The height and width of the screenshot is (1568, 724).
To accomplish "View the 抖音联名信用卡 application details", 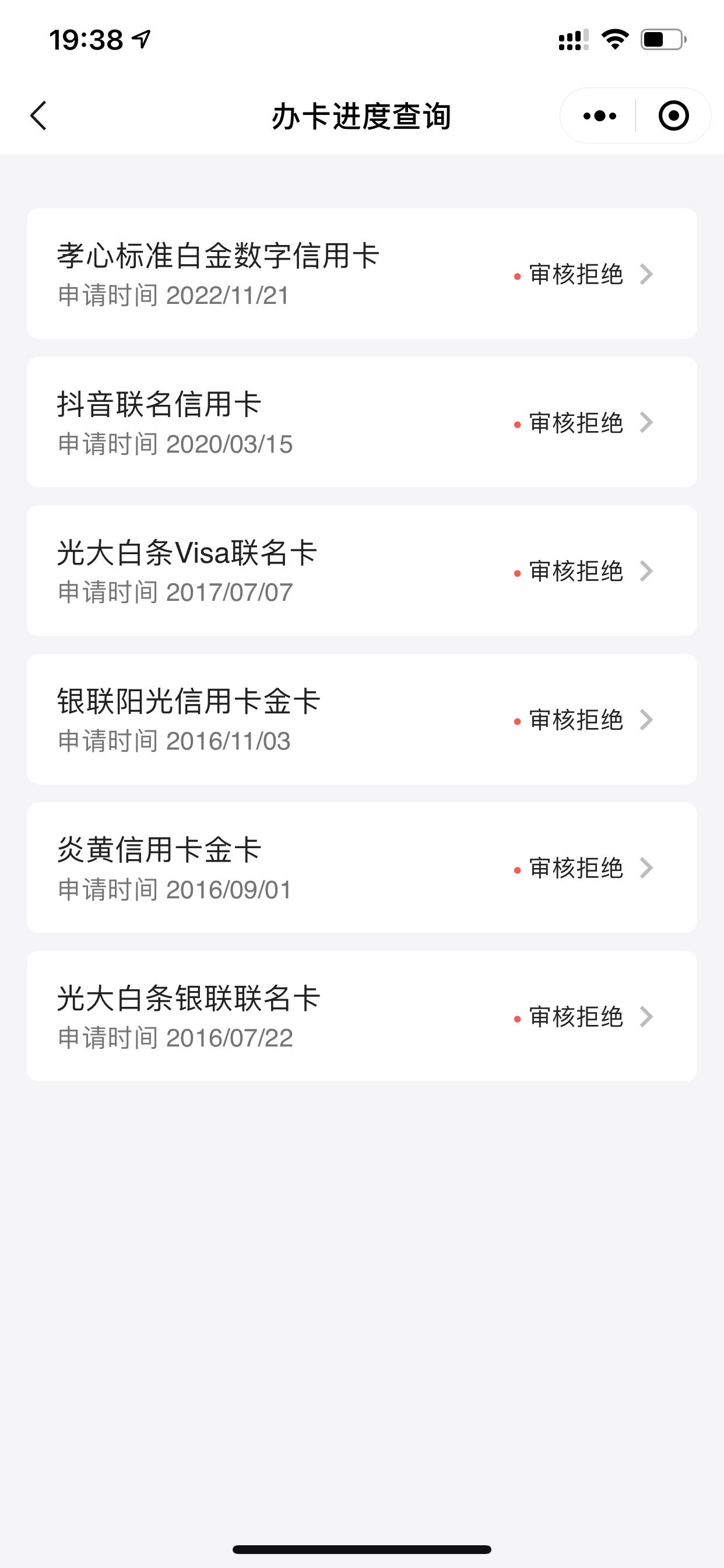I will [x=362, y=422].
